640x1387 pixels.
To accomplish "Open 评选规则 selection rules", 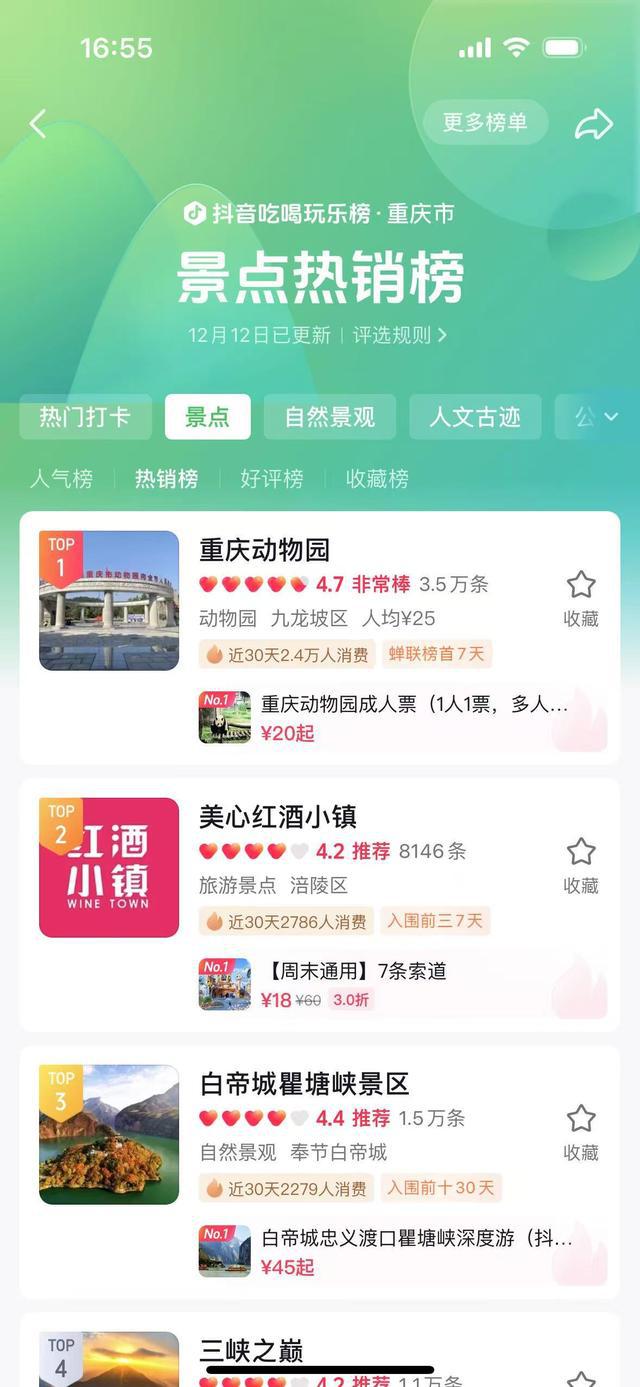I will [399, 335].
